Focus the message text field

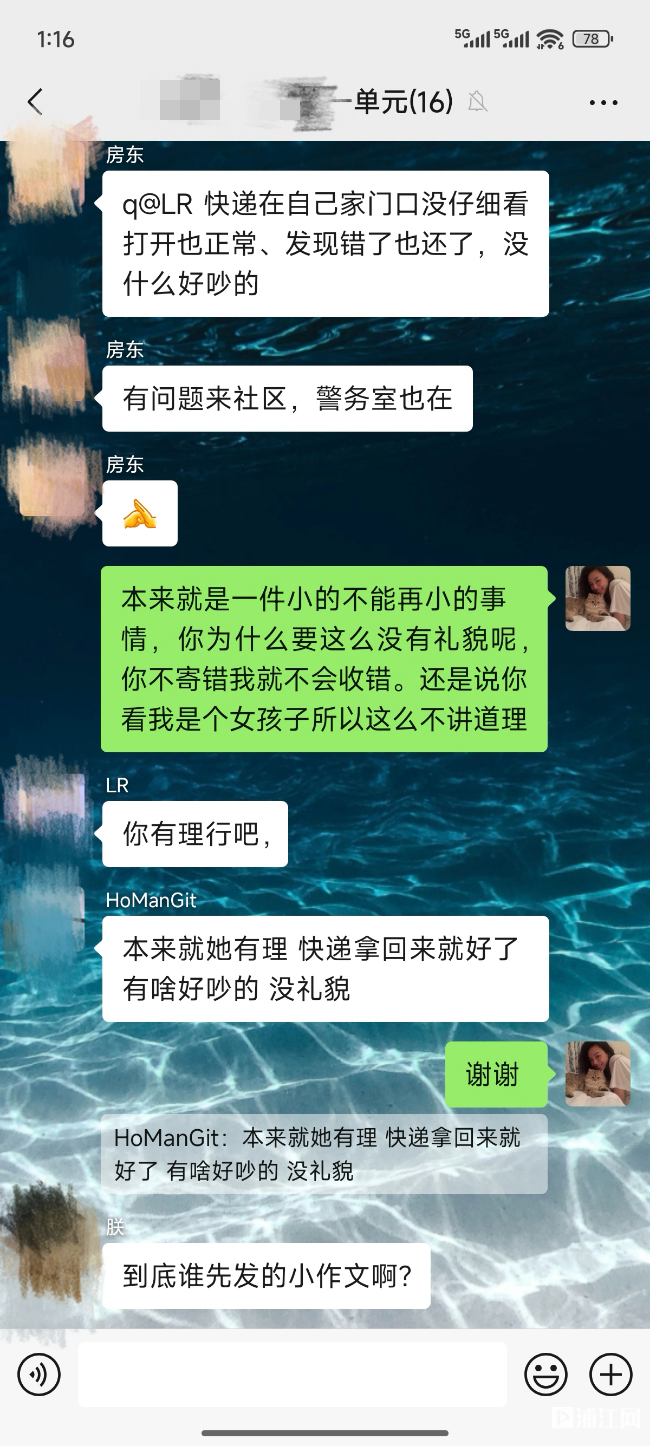pos(292,1374)
